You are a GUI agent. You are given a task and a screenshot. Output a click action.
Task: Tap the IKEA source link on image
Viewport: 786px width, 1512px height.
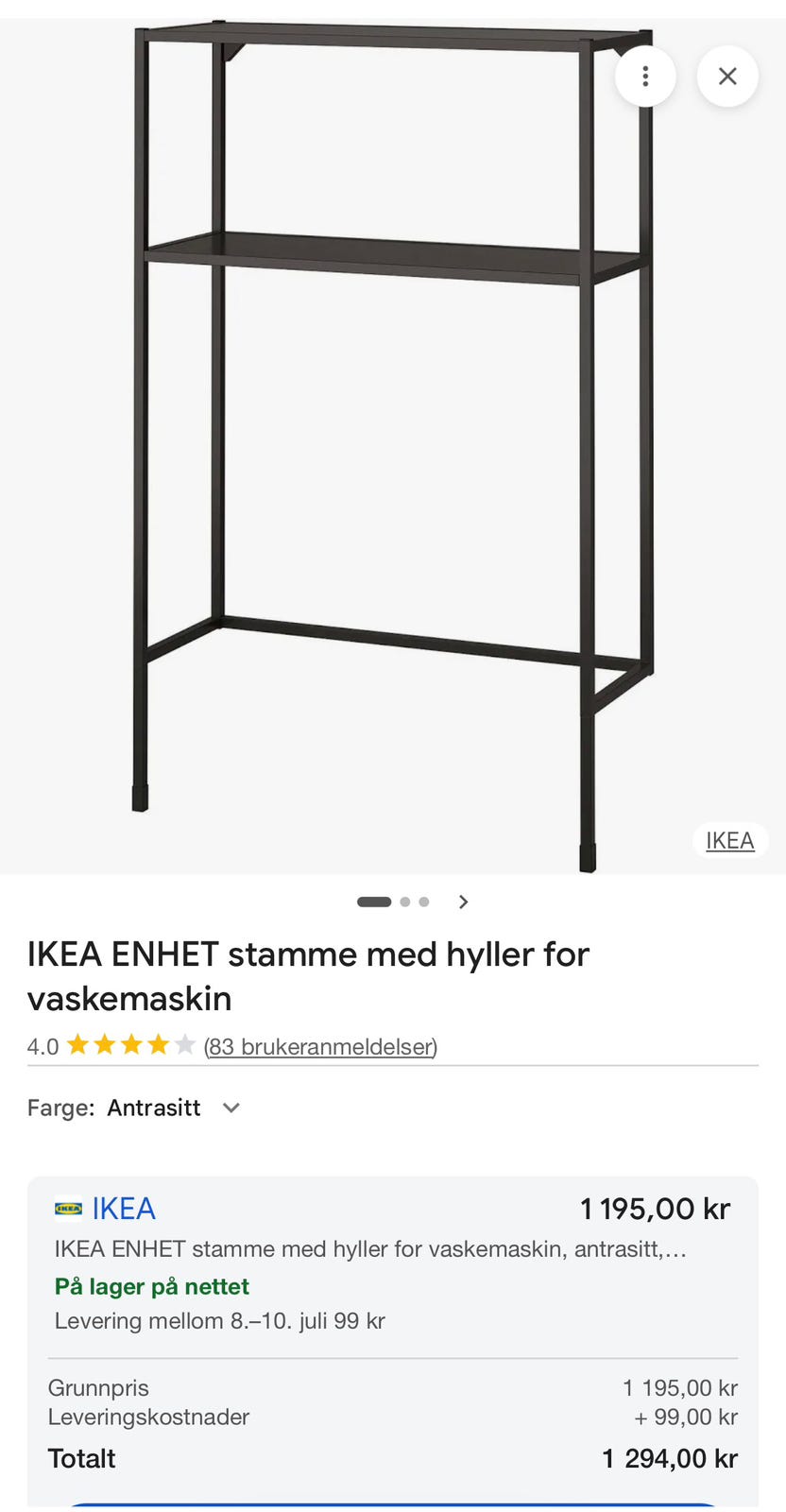tap(730, 840)
